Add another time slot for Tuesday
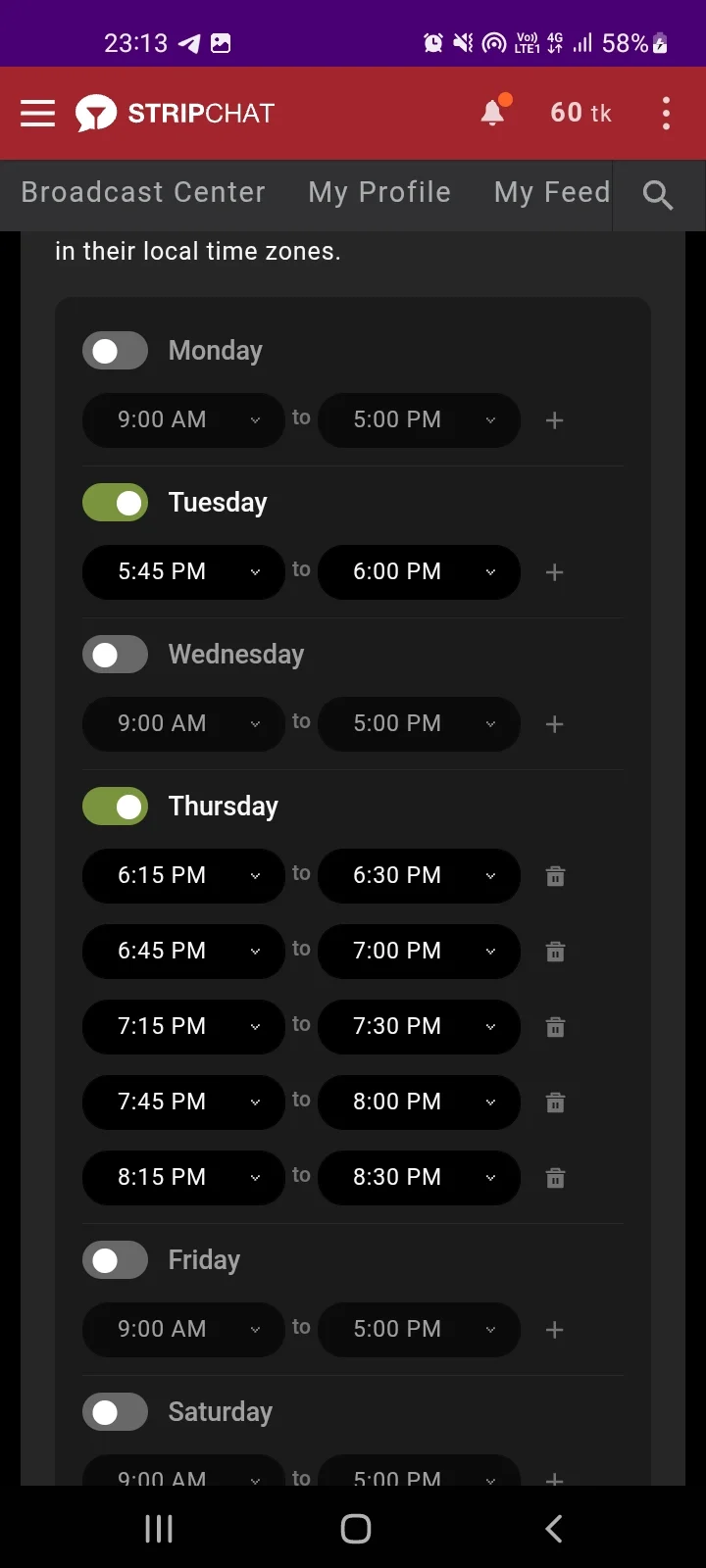The width and height of the screenshot is (706, 1568). pos(555,572)
